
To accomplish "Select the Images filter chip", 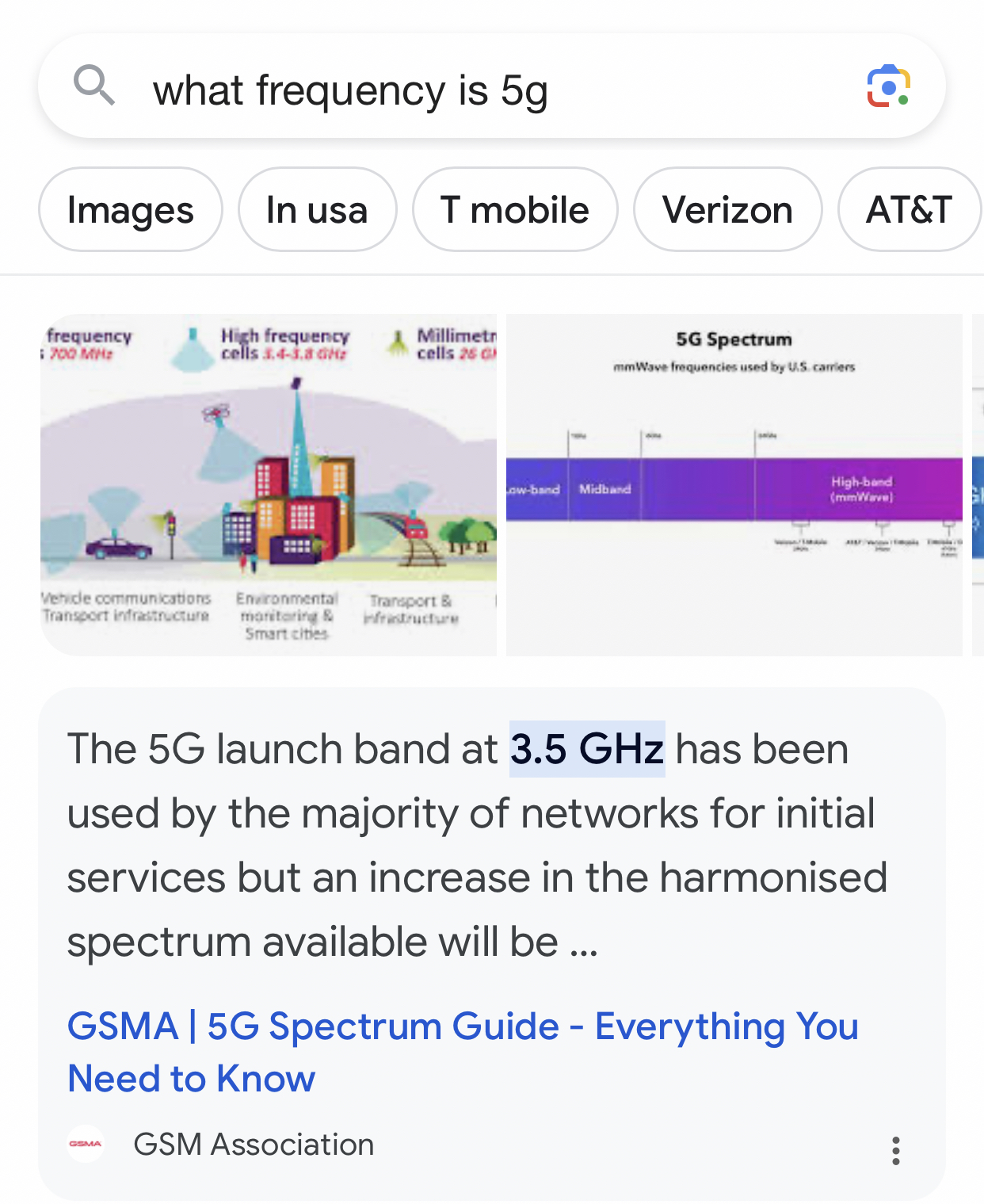I will pos(131,210).
